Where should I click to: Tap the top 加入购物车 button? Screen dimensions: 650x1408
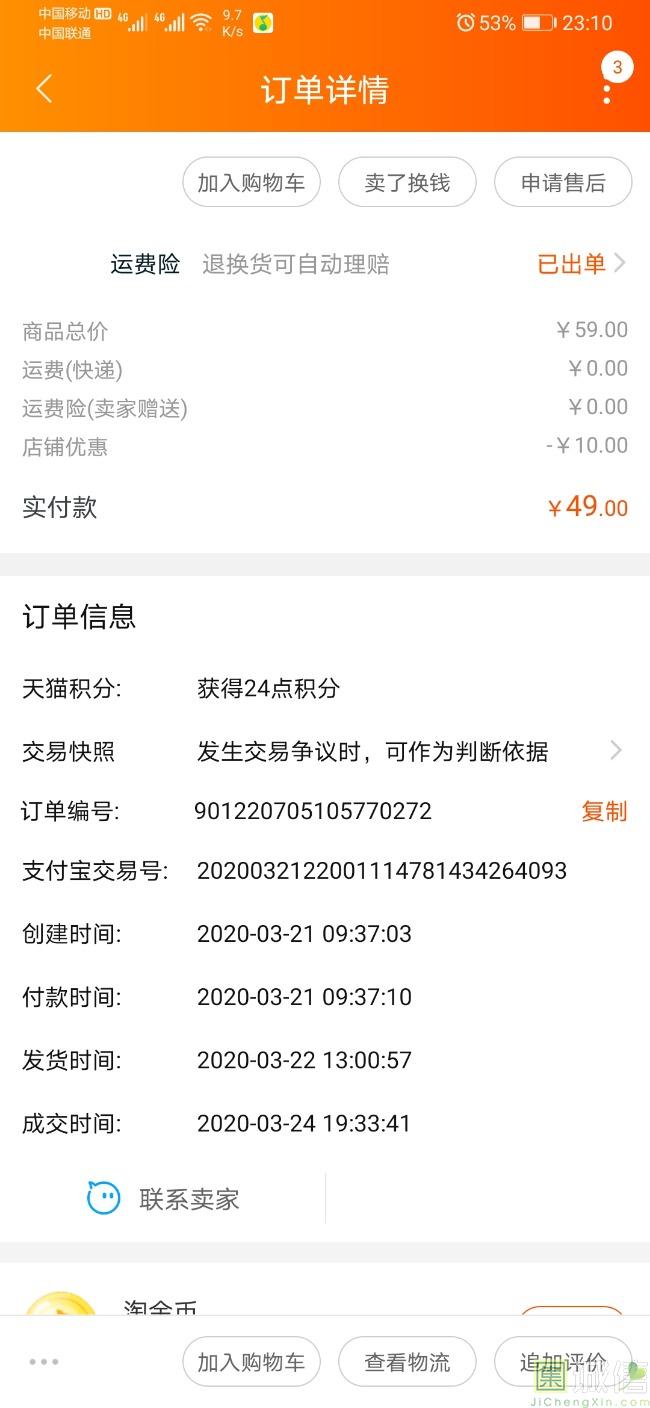[251, 183]
